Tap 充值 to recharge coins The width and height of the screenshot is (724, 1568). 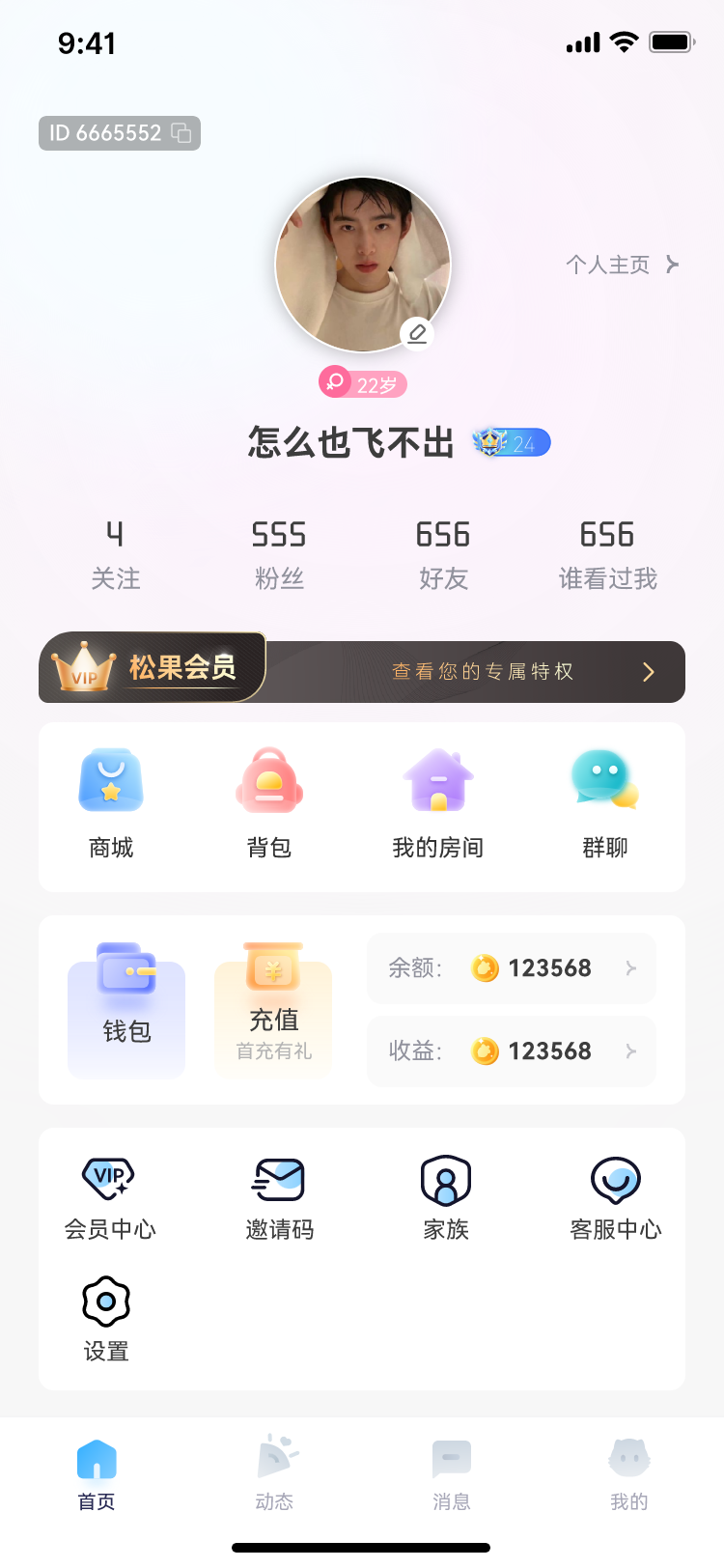pyautogui.click(x=273, y=1010)
